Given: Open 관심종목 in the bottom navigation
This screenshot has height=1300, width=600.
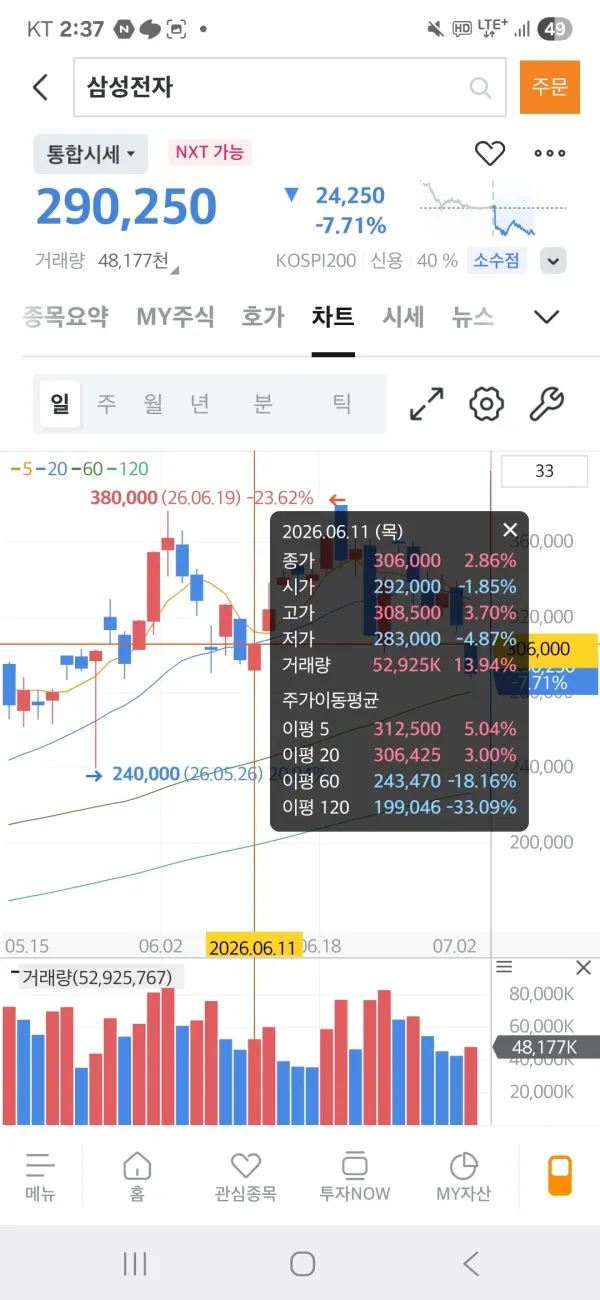Looking at the screenshot, I should 245,1176.
